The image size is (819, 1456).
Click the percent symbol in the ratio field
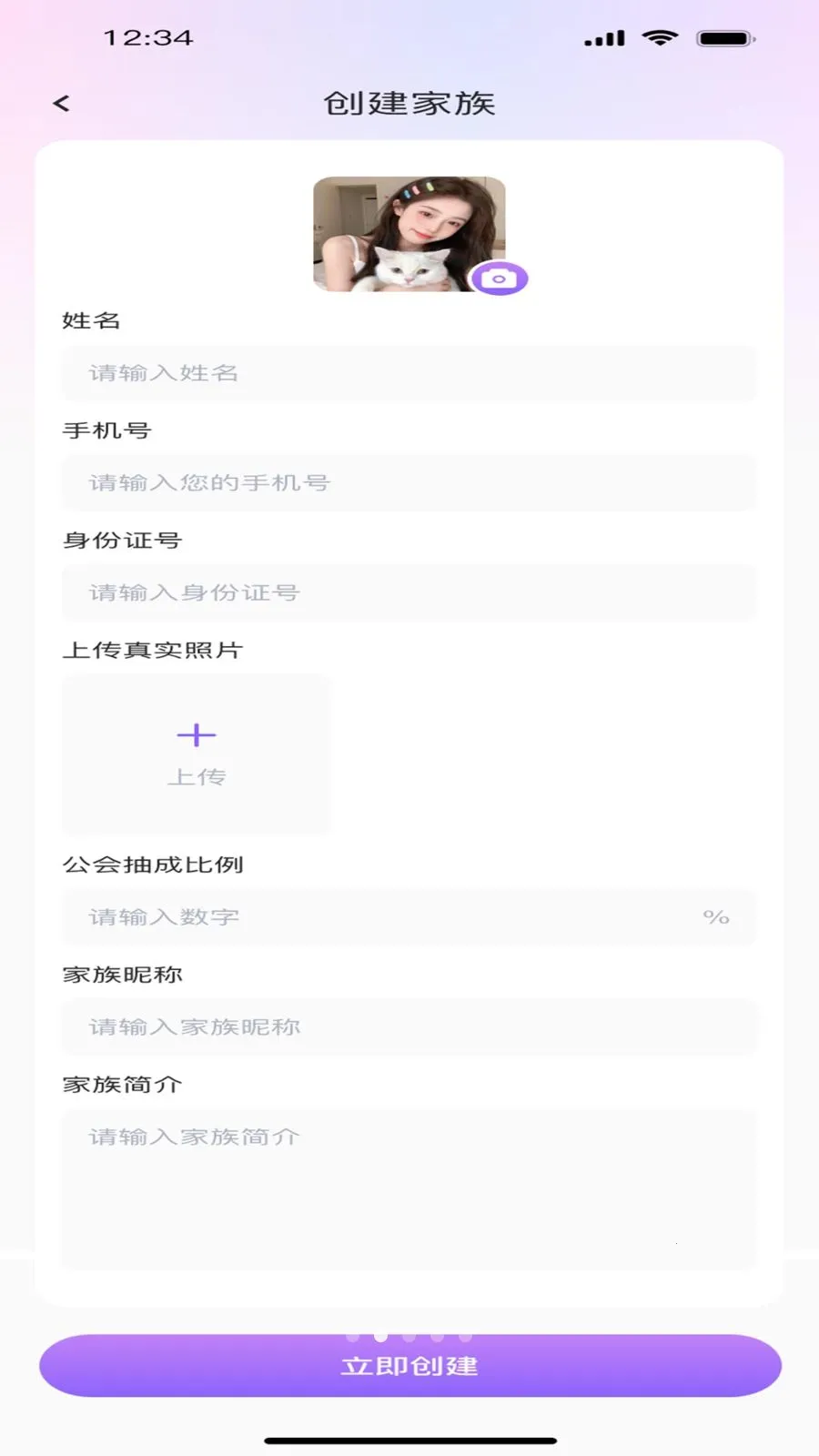click(x=717, y=917)
